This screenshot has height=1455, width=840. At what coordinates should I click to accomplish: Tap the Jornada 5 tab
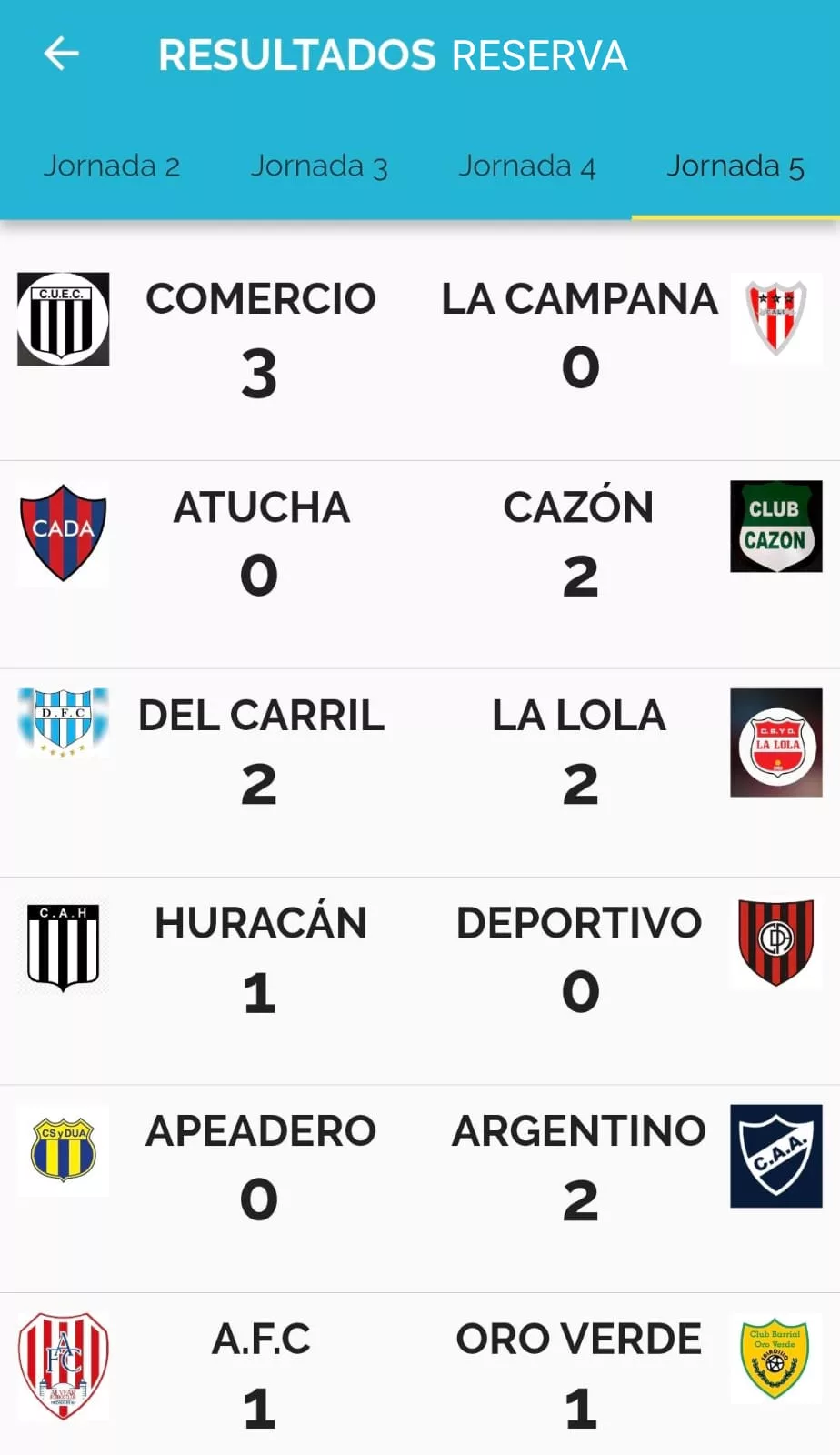pos(735,166)
